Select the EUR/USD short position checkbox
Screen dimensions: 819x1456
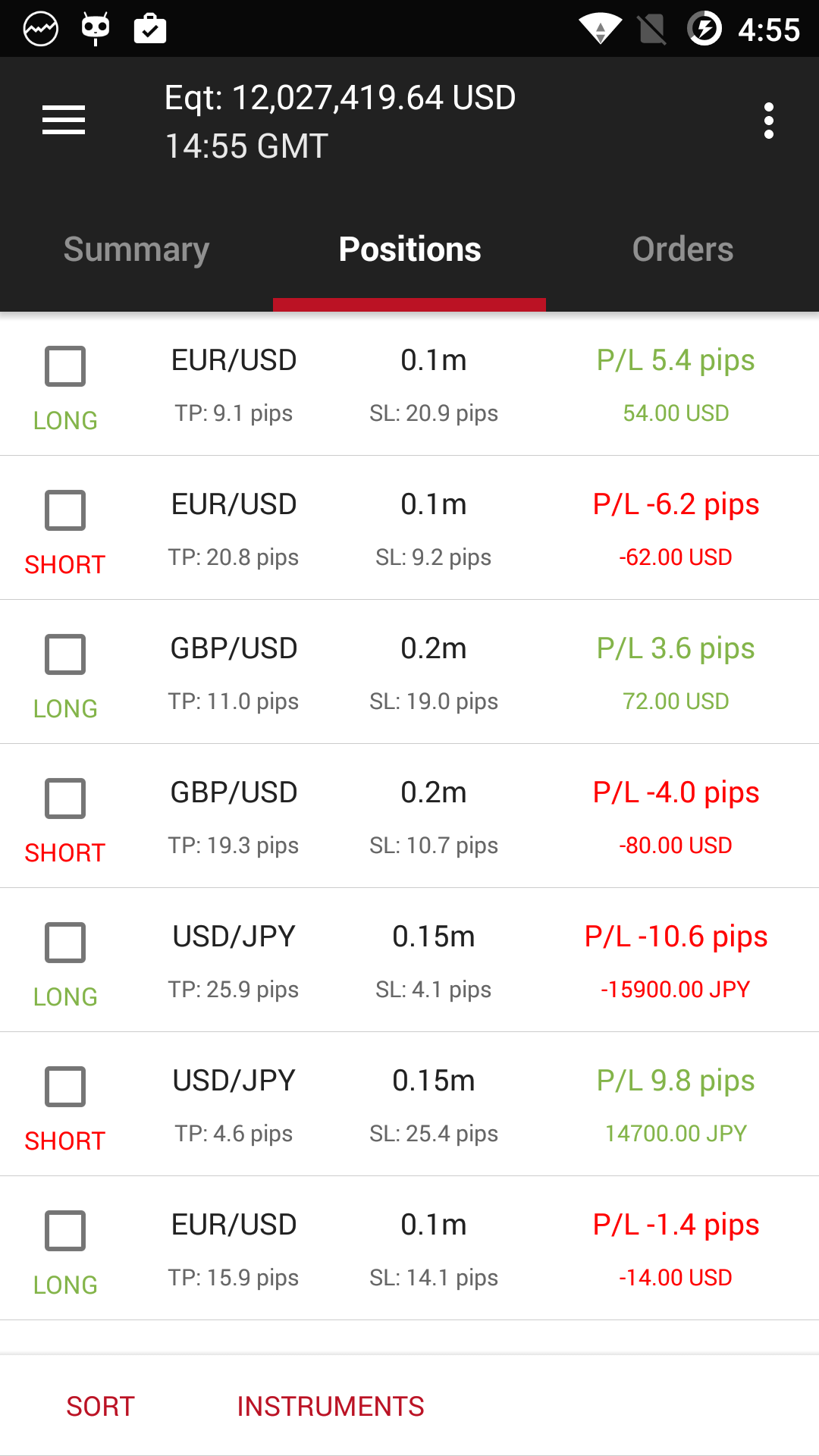[x=65, y=510]
